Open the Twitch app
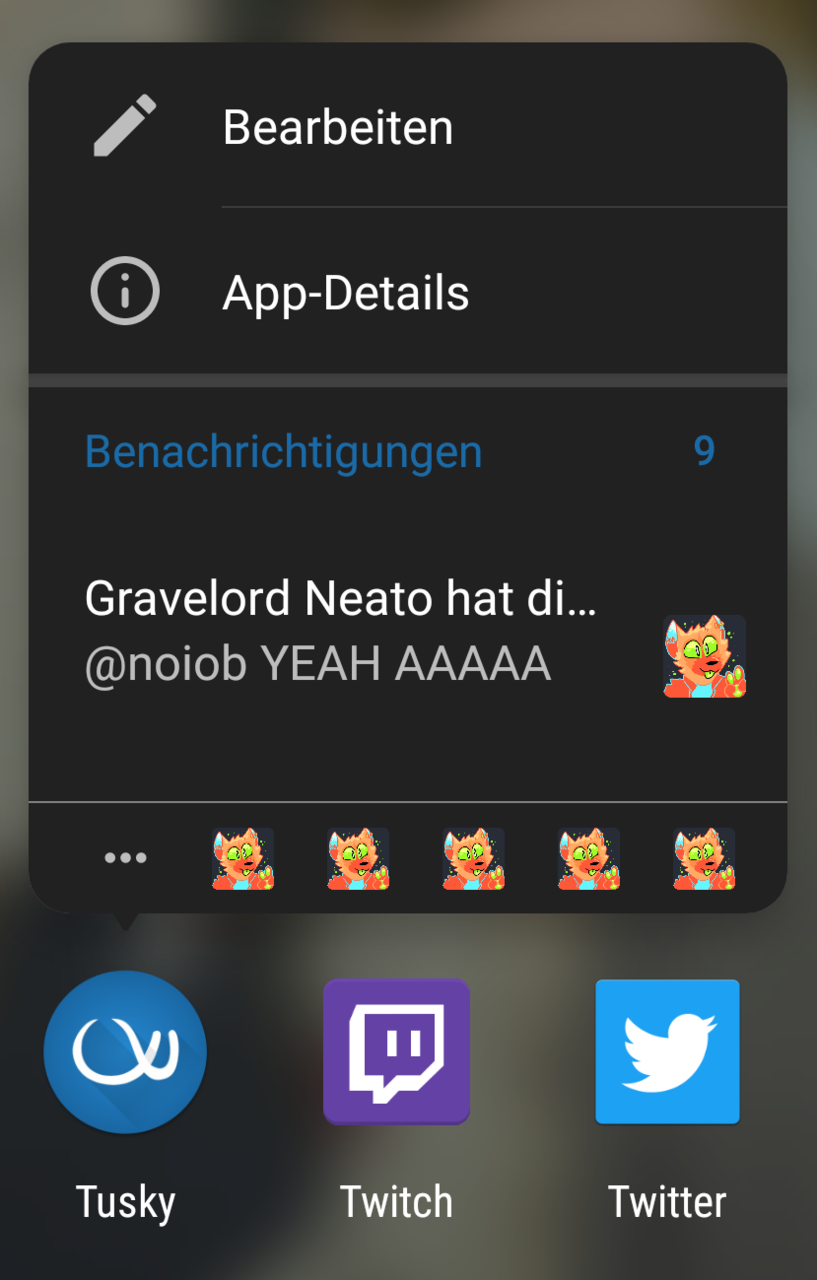817x1280 pixels. click(x=396, y=1052)
